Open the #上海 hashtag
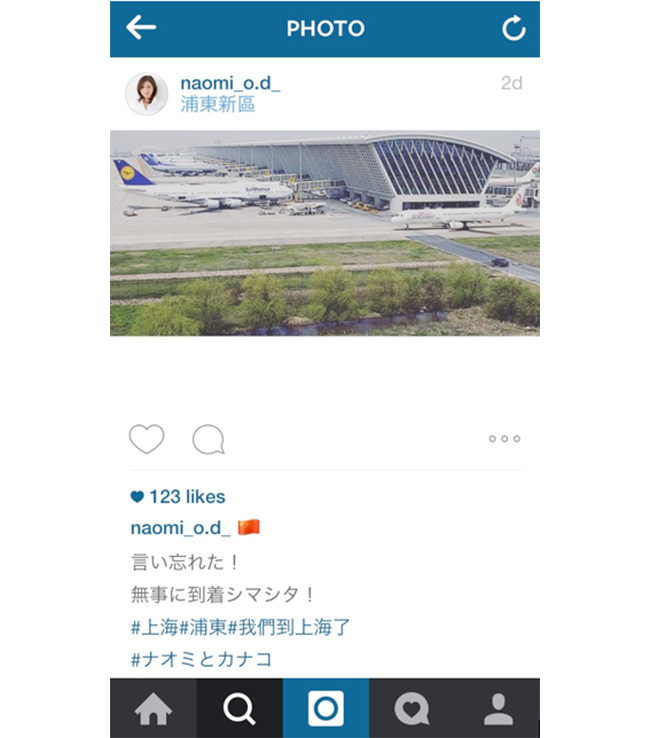This screenshot has width=650, height=738. (x=155, y=628)
